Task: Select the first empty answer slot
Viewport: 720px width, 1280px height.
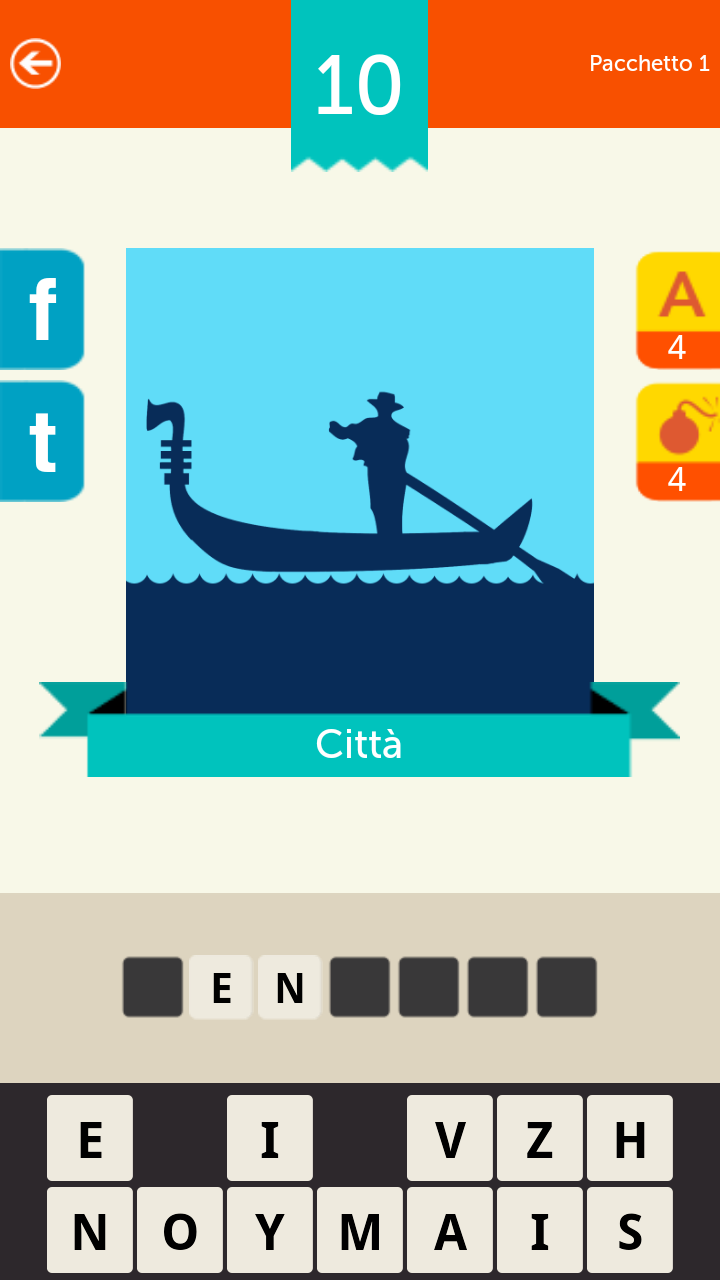Action: [153, 988]
